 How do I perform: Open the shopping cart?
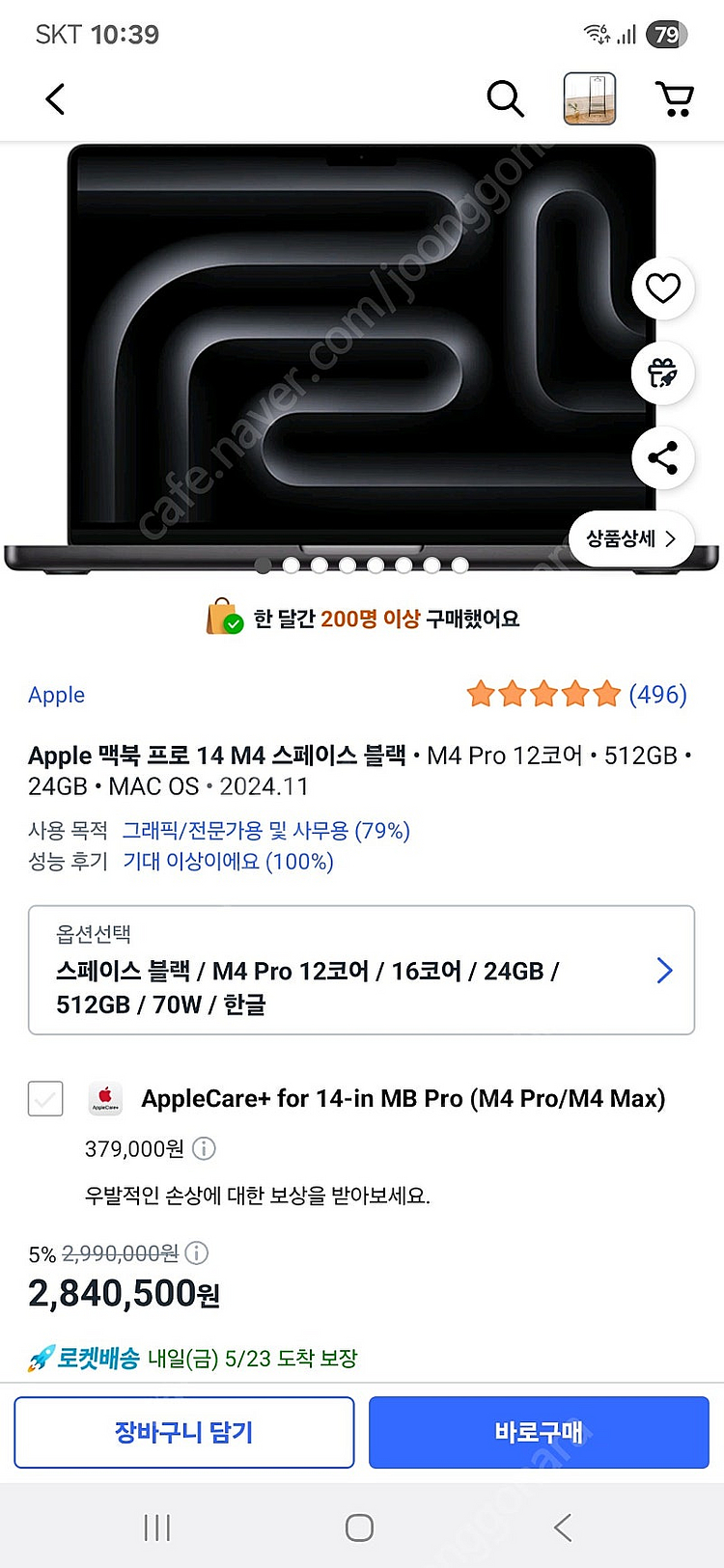[675, 98]
